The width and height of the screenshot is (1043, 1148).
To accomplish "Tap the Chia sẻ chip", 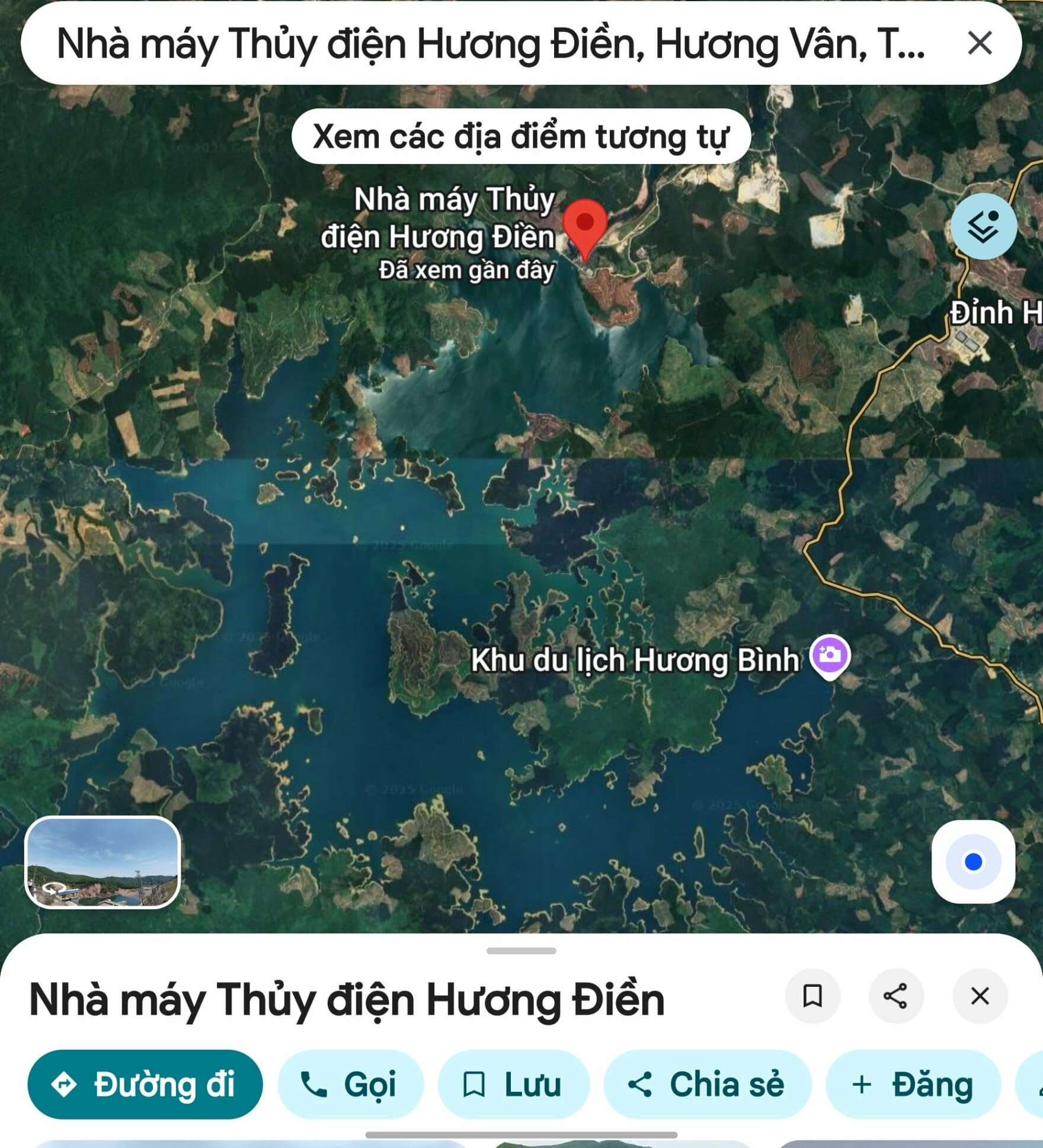I will (x=707, y=1085).
